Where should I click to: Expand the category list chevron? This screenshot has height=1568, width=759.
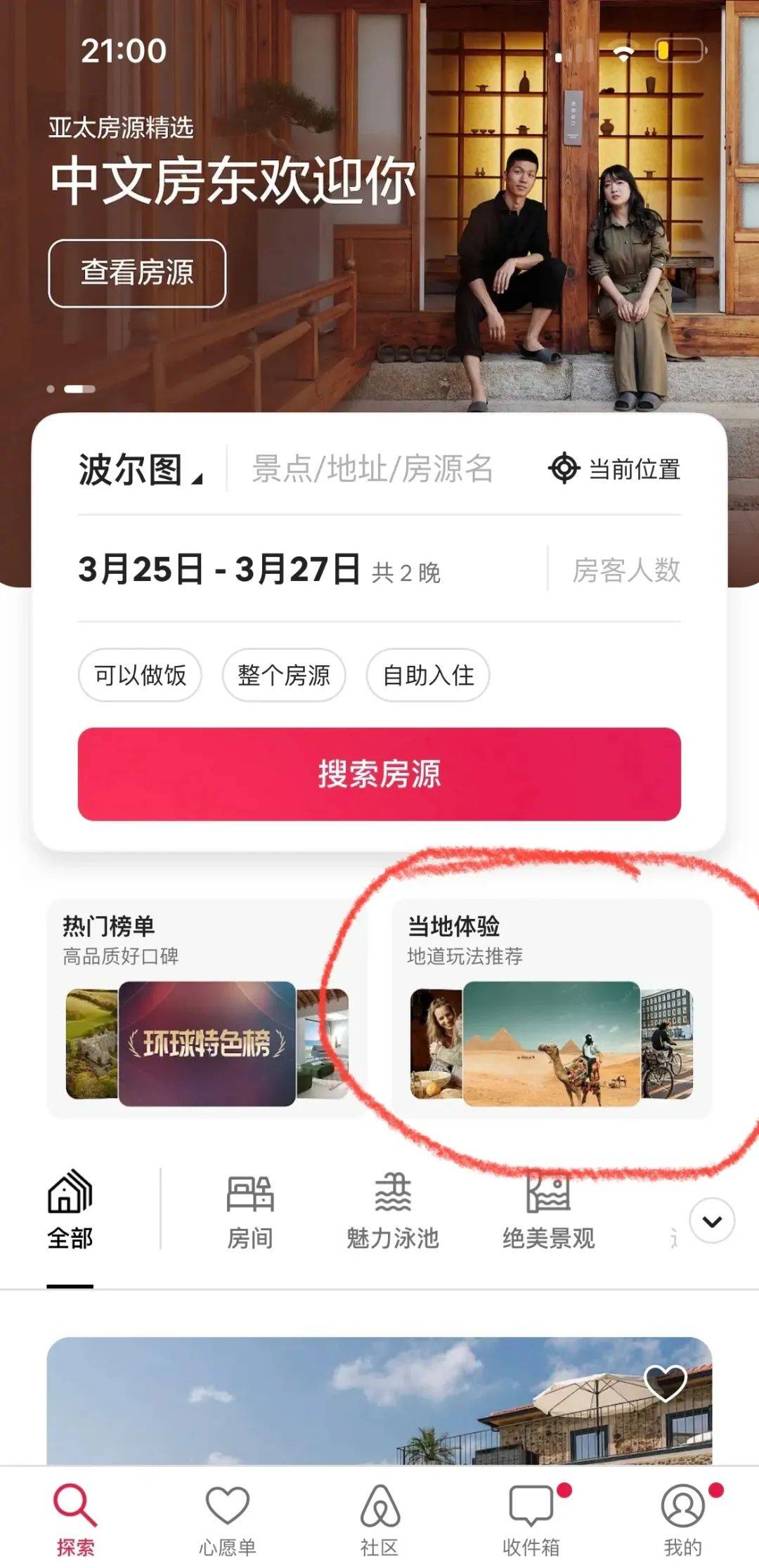pyautogui.click(x=712, y=1221)
